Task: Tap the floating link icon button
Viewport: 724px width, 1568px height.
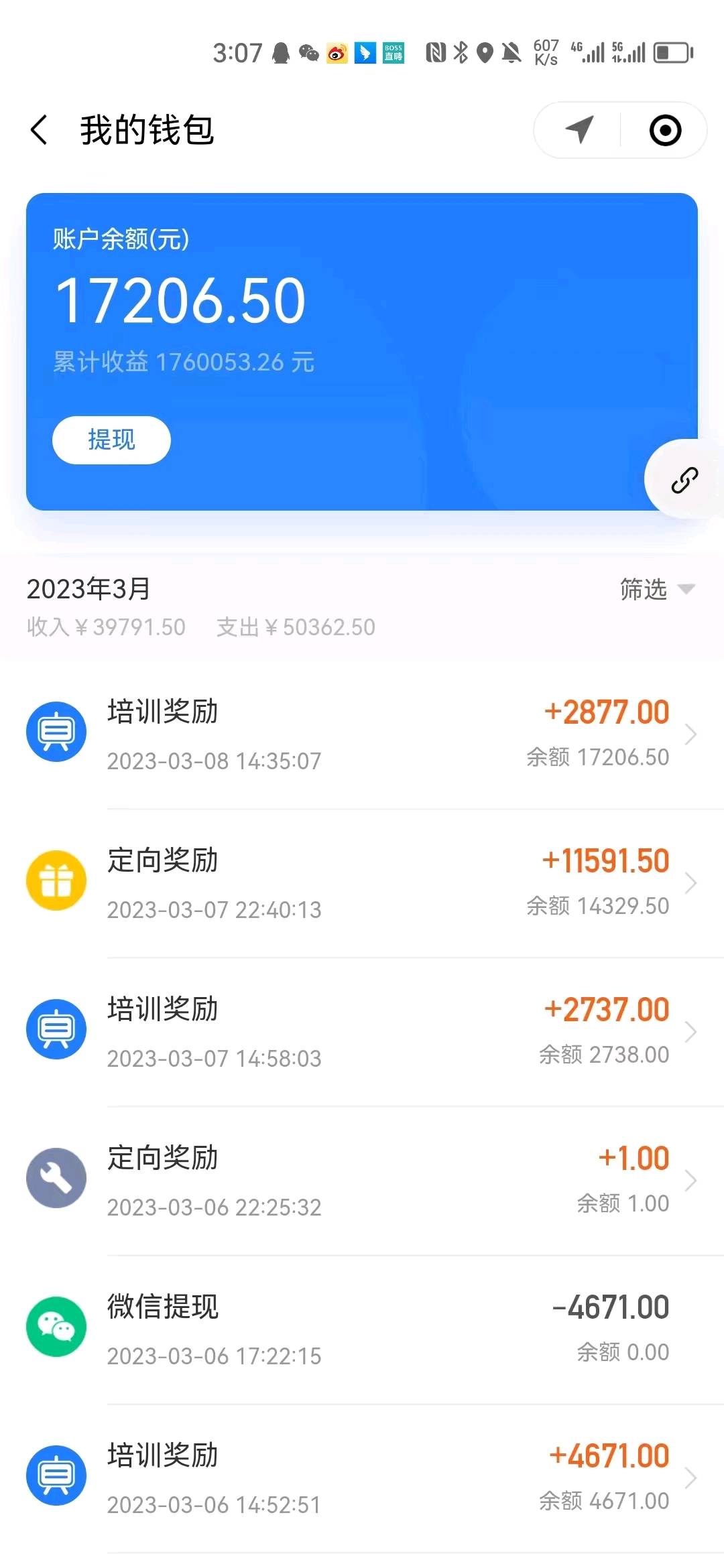Action: [x=684, y=480]
